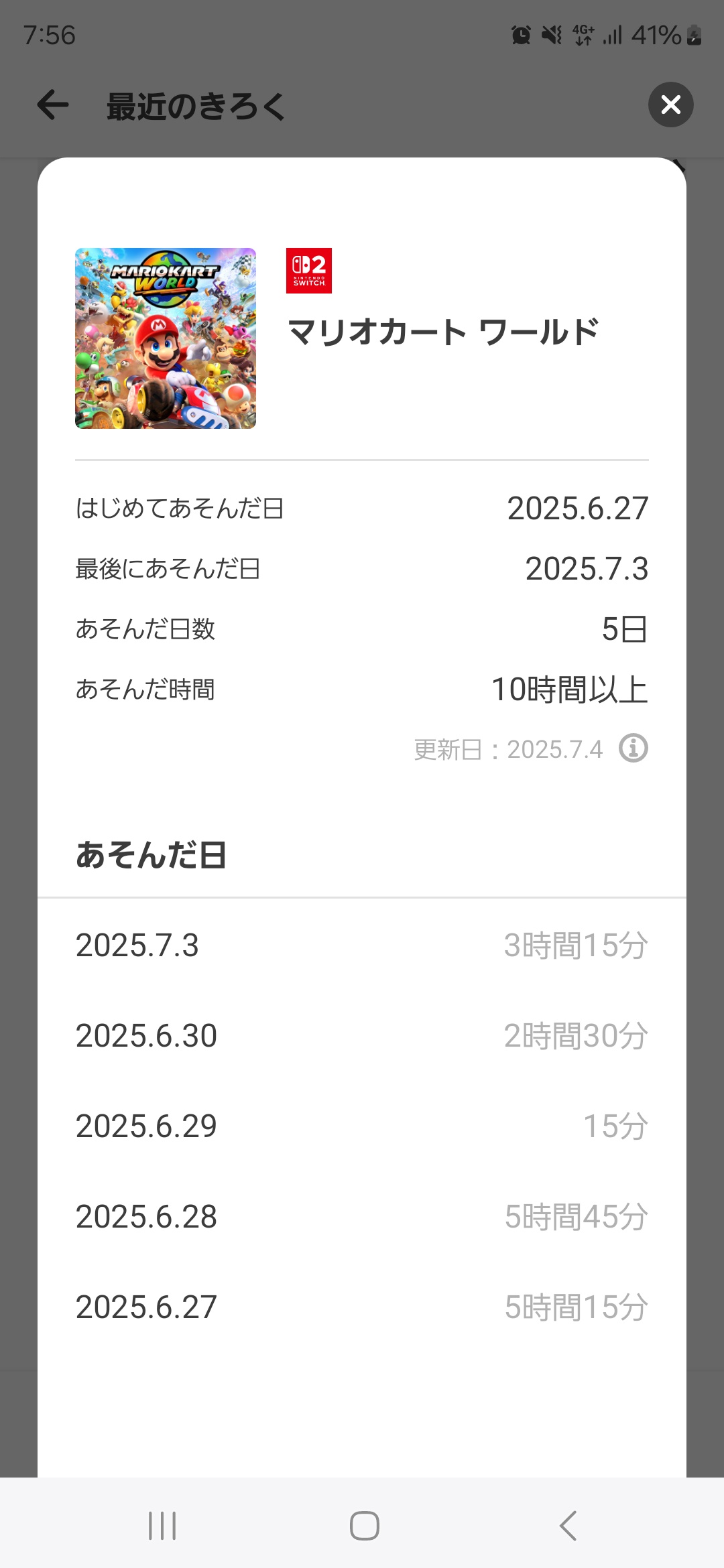
Task: Go back using the top arrow
Action: [x=53, y=105]
